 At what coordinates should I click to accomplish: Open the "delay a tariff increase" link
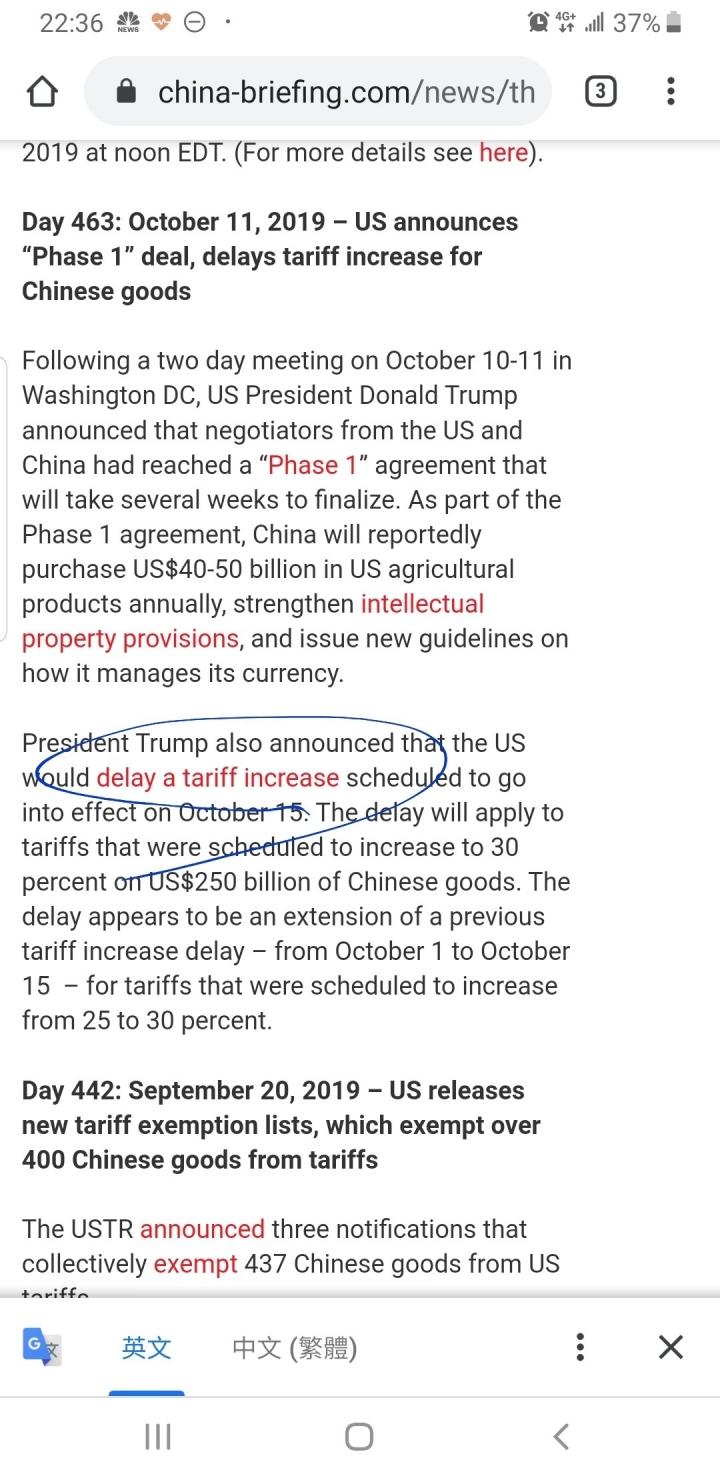coord(217,778)
